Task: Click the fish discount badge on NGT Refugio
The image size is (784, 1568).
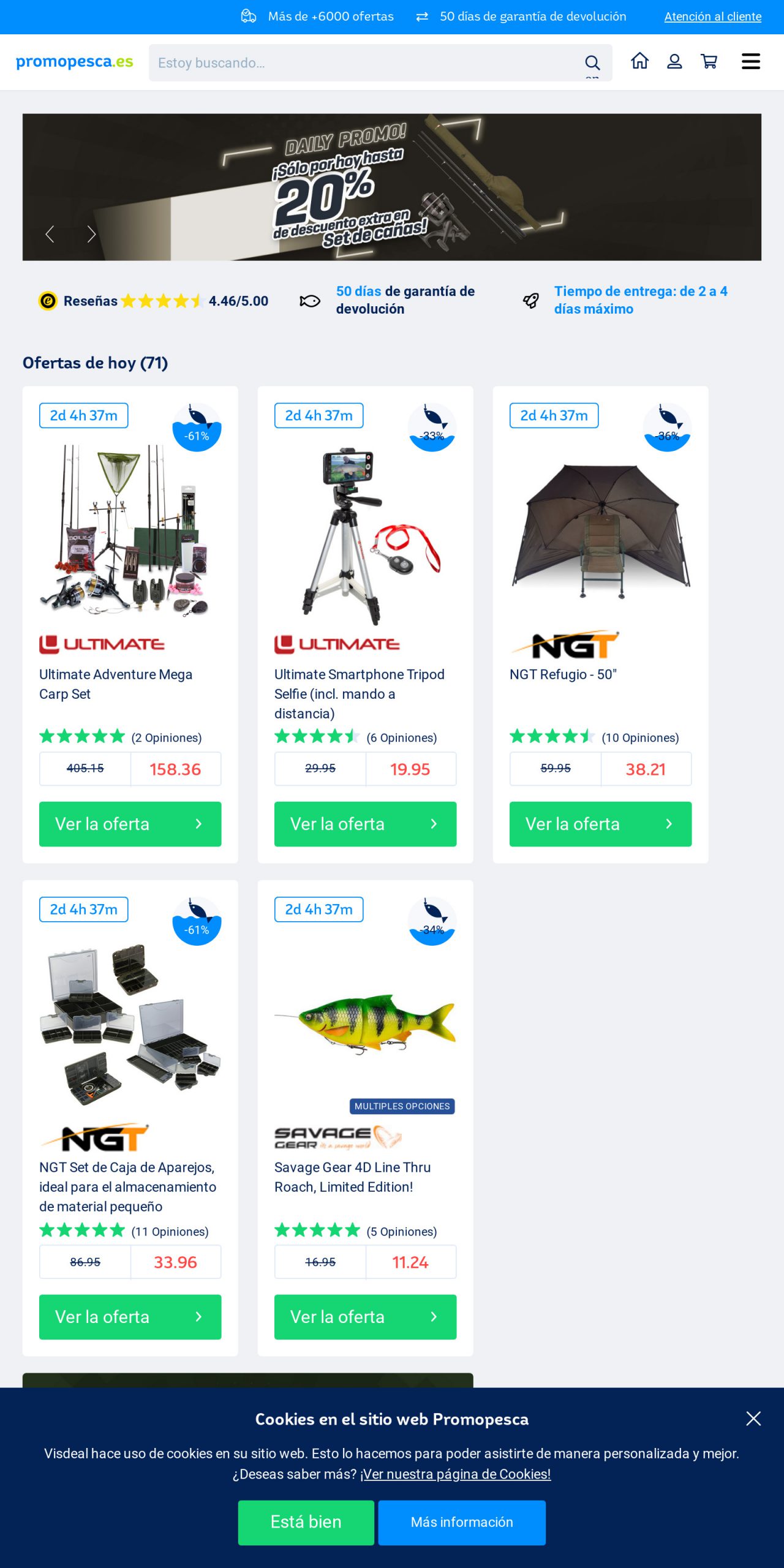Action: pyautogui.click(x=667, y=428)
